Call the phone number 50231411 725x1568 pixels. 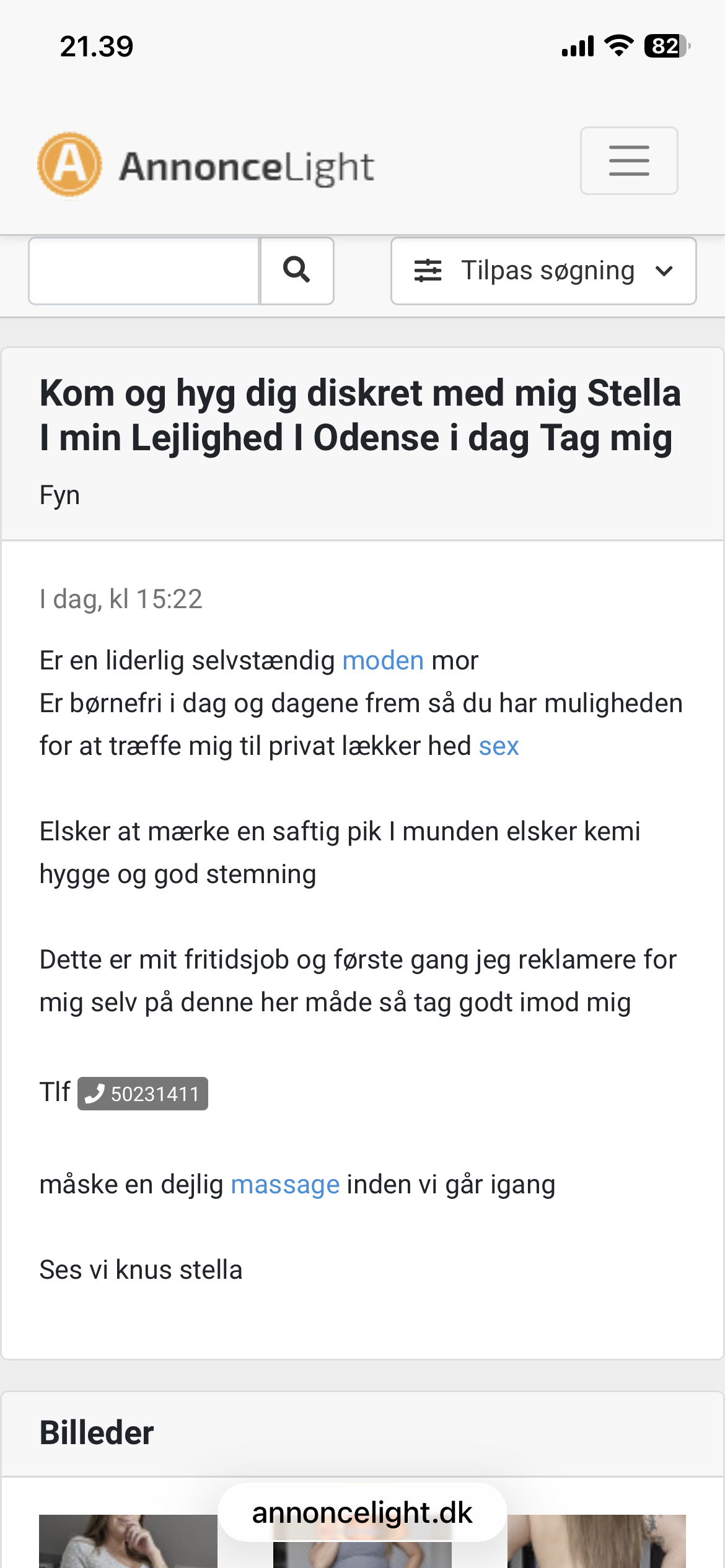[143, 1094]
